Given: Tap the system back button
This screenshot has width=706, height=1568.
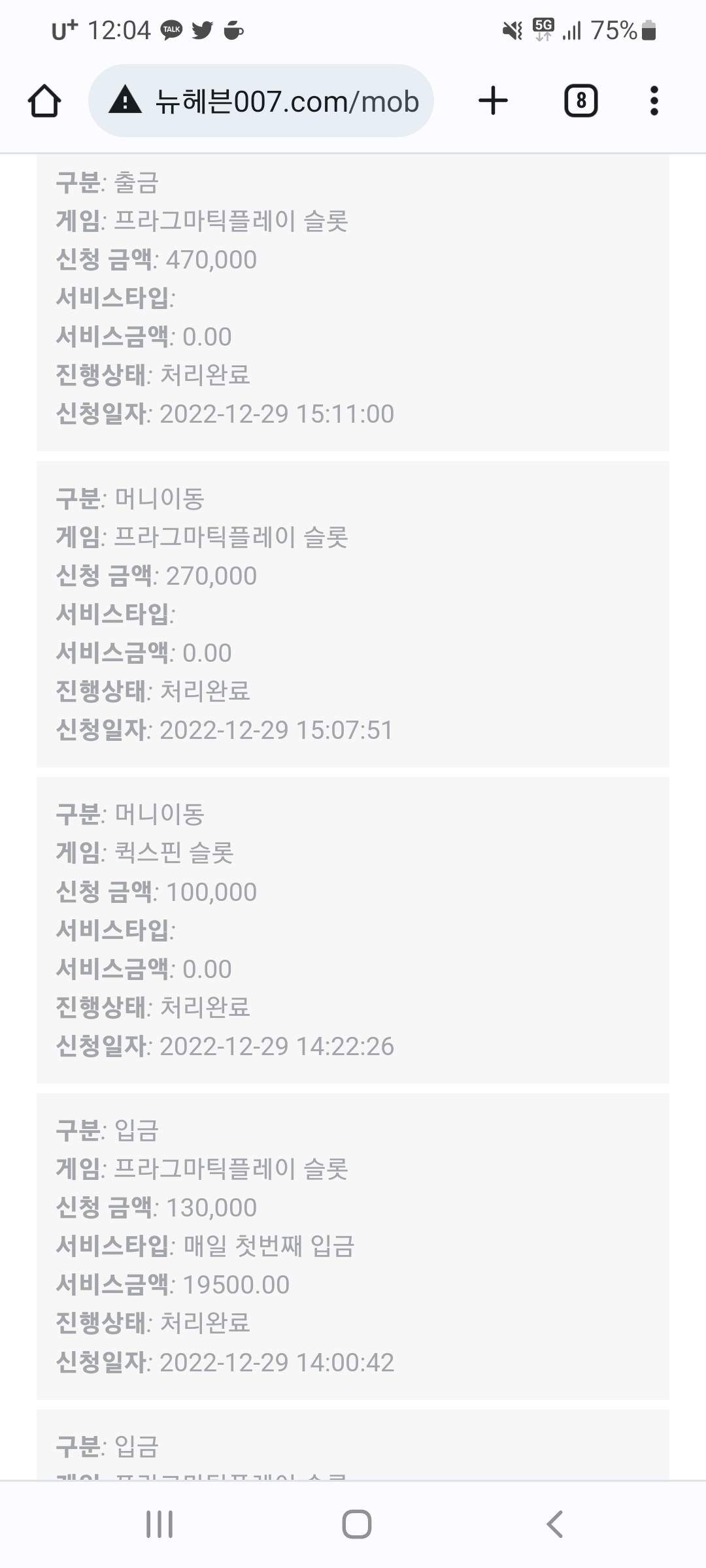Looking at the screenshot, I should pos(554,1524).
